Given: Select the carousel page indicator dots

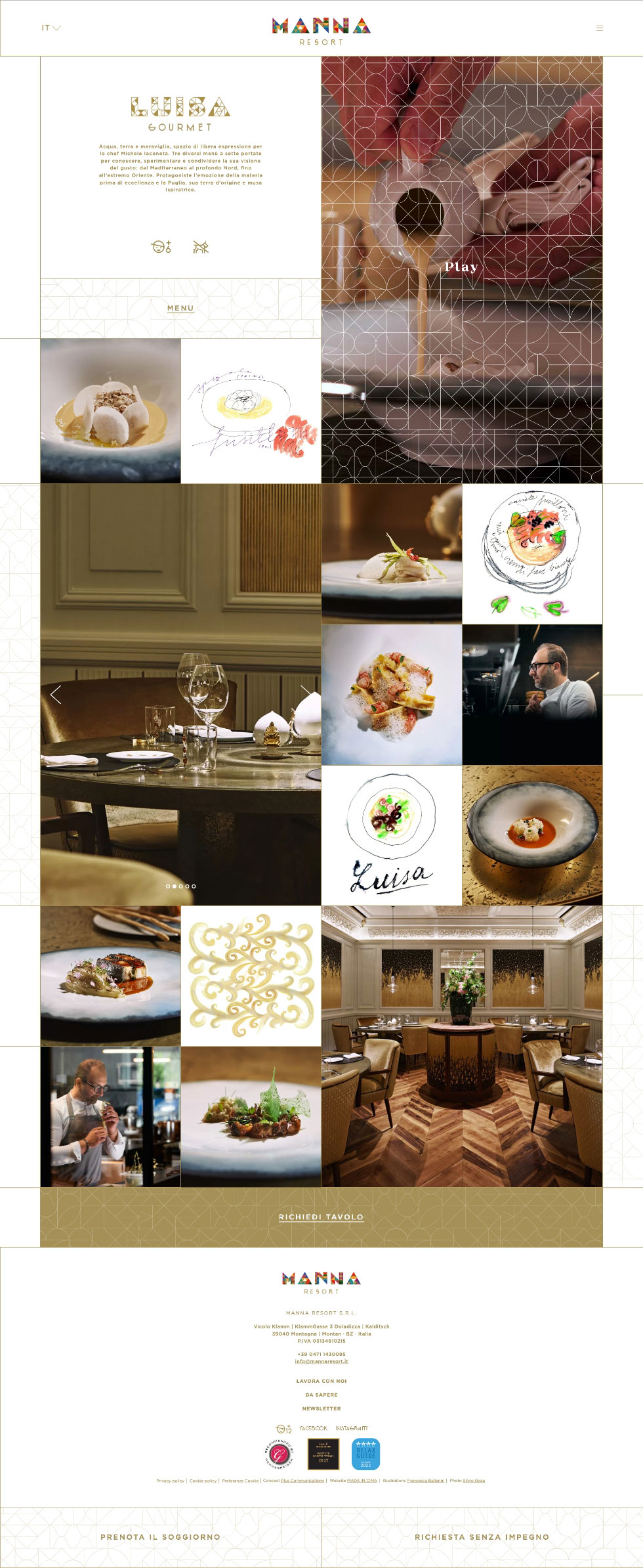Looking at the screenshot, I should click(x=180, y=886).
